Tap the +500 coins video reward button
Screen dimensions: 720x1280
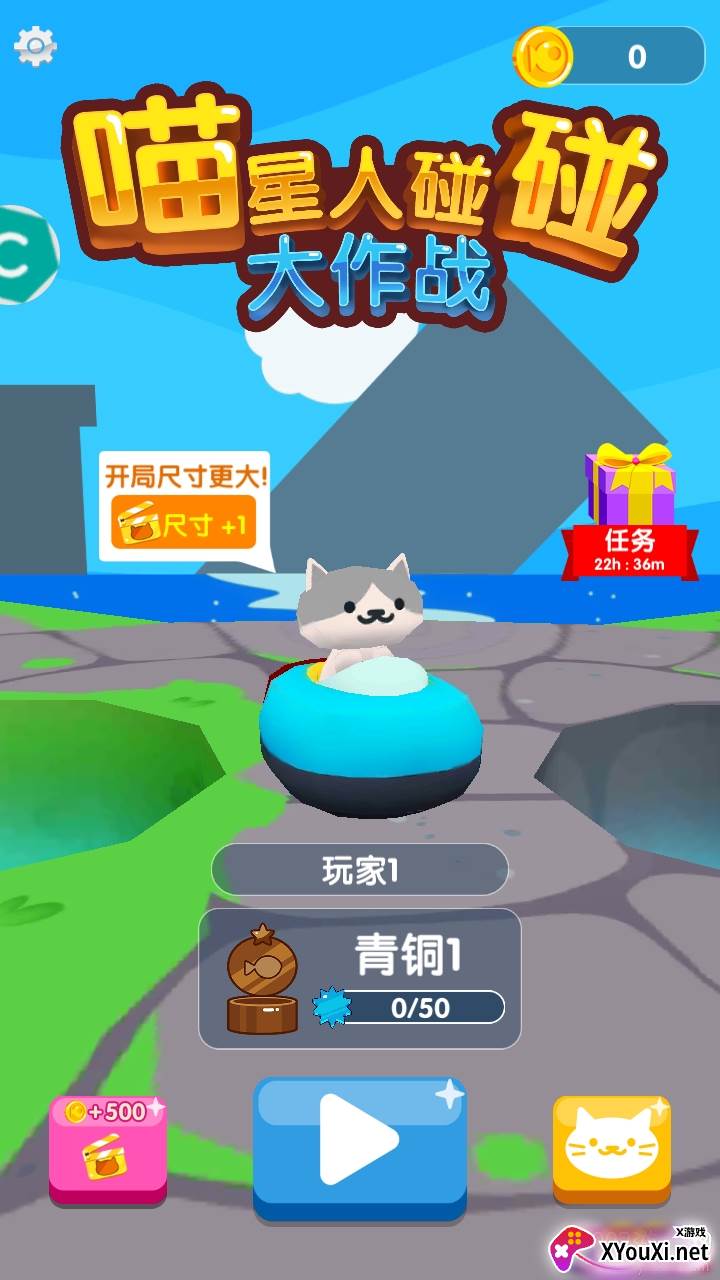(x=108, y=1148)
